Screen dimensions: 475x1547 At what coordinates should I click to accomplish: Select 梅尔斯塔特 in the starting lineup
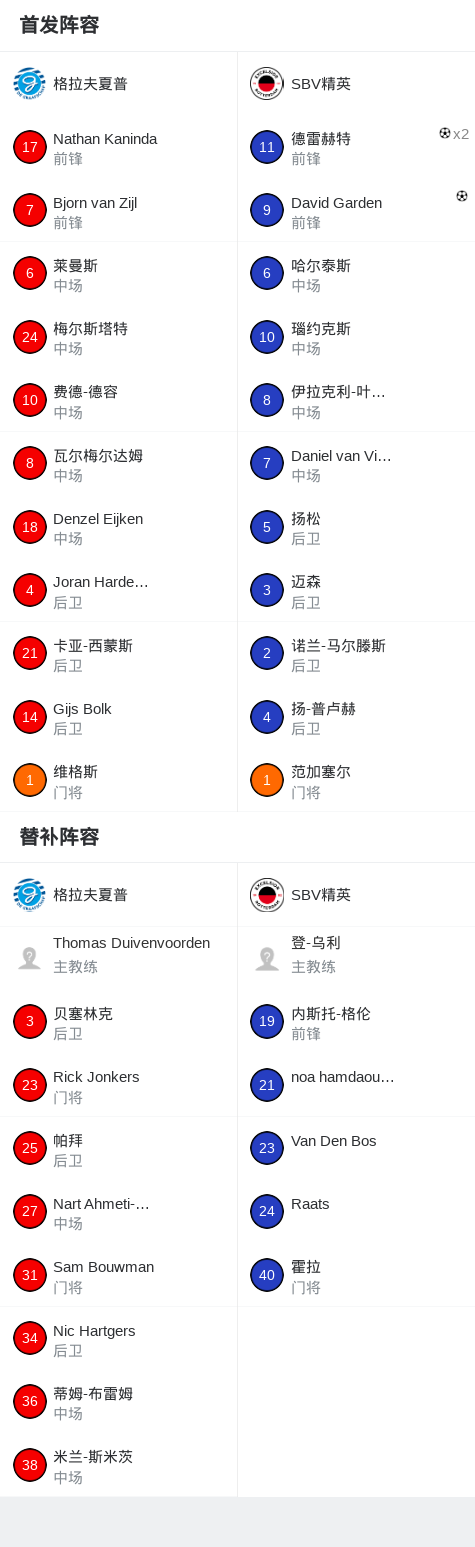118,337
